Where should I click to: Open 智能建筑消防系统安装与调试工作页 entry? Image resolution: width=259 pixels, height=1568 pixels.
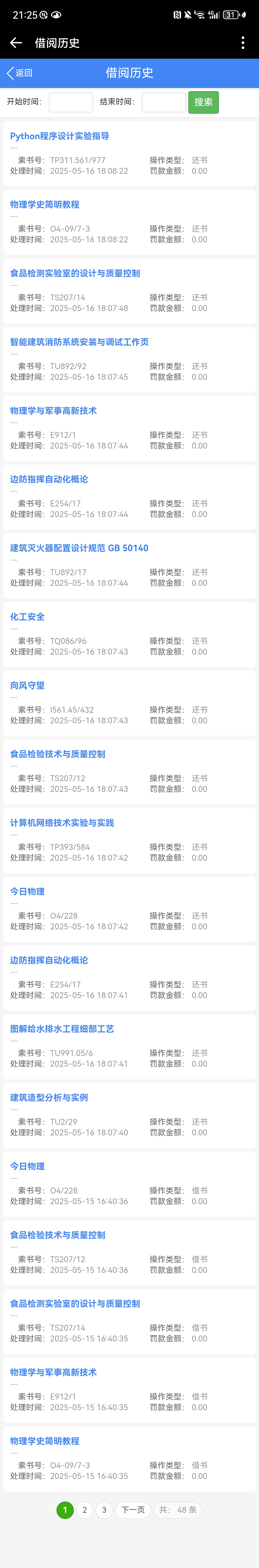pyautogui.click(x=79, y=342)
